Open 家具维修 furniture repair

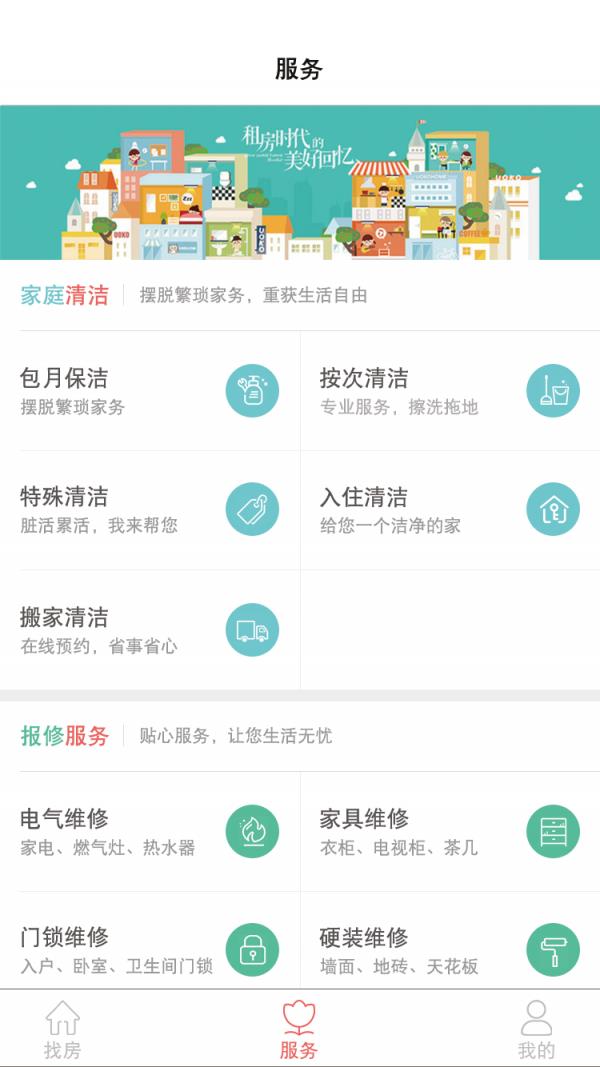coord(450,831)
